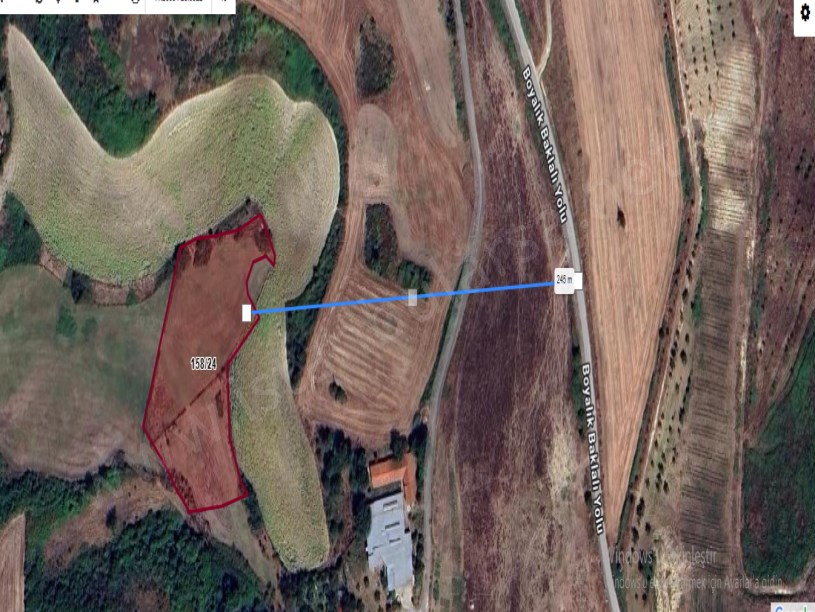This screenshot has width=815, height=612.
Task: Tap the measurement line's start handle
Action: point(247,313)
